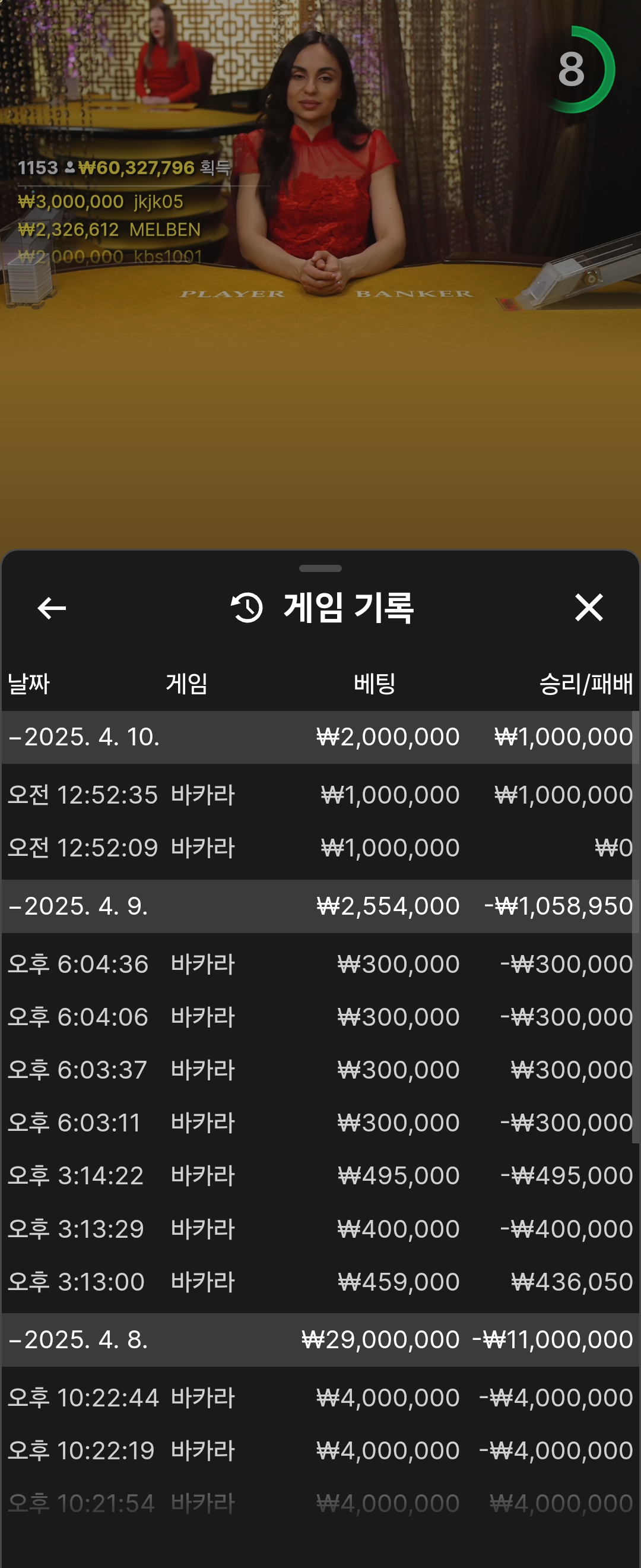Select the 오후 6:03:11 바카라 entry

[320, 1123]
